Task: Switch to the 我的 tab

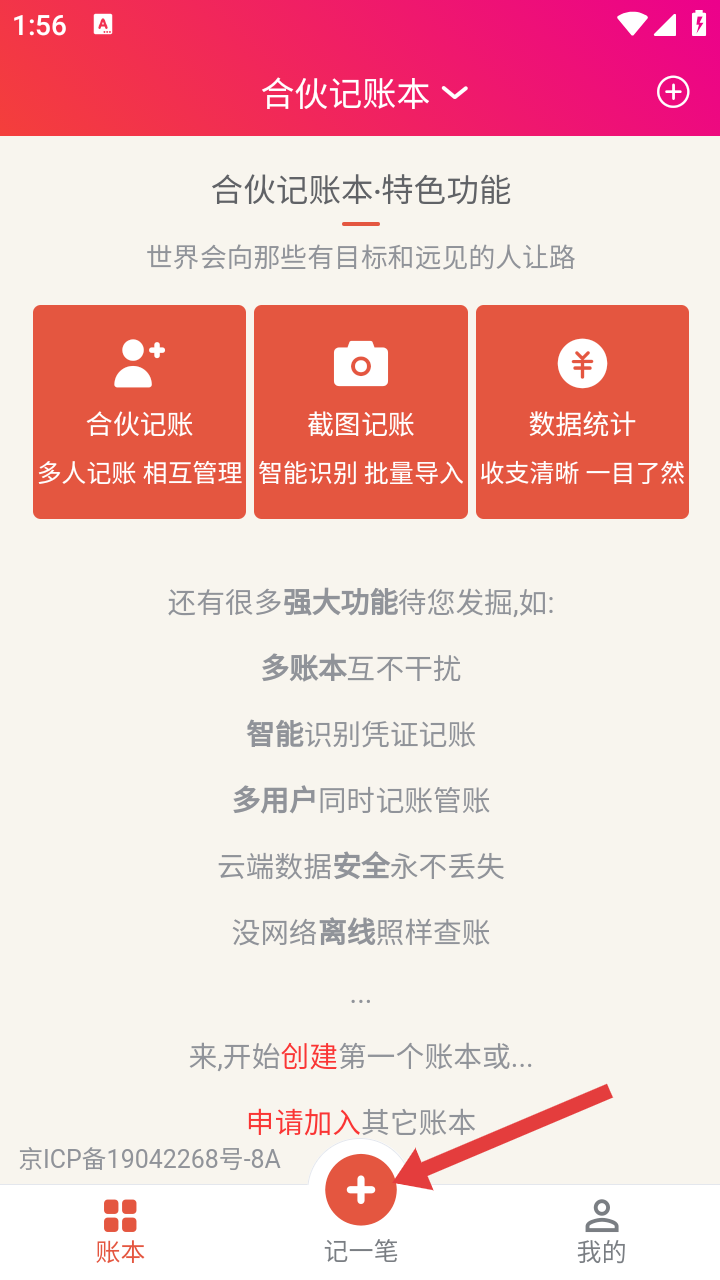Action: [x=601, y=1231]
